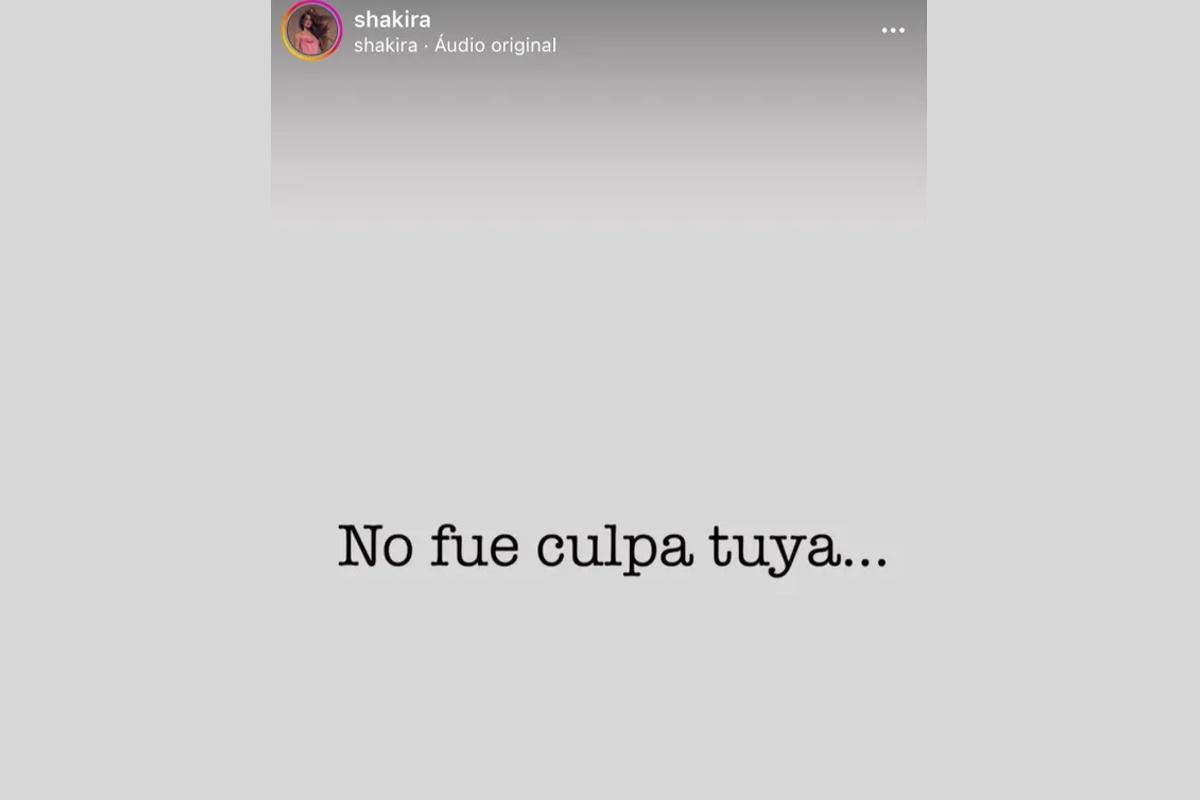Open Shakira's profile picture story
This screenshot has height=800, width=1200.
point(312,31)
